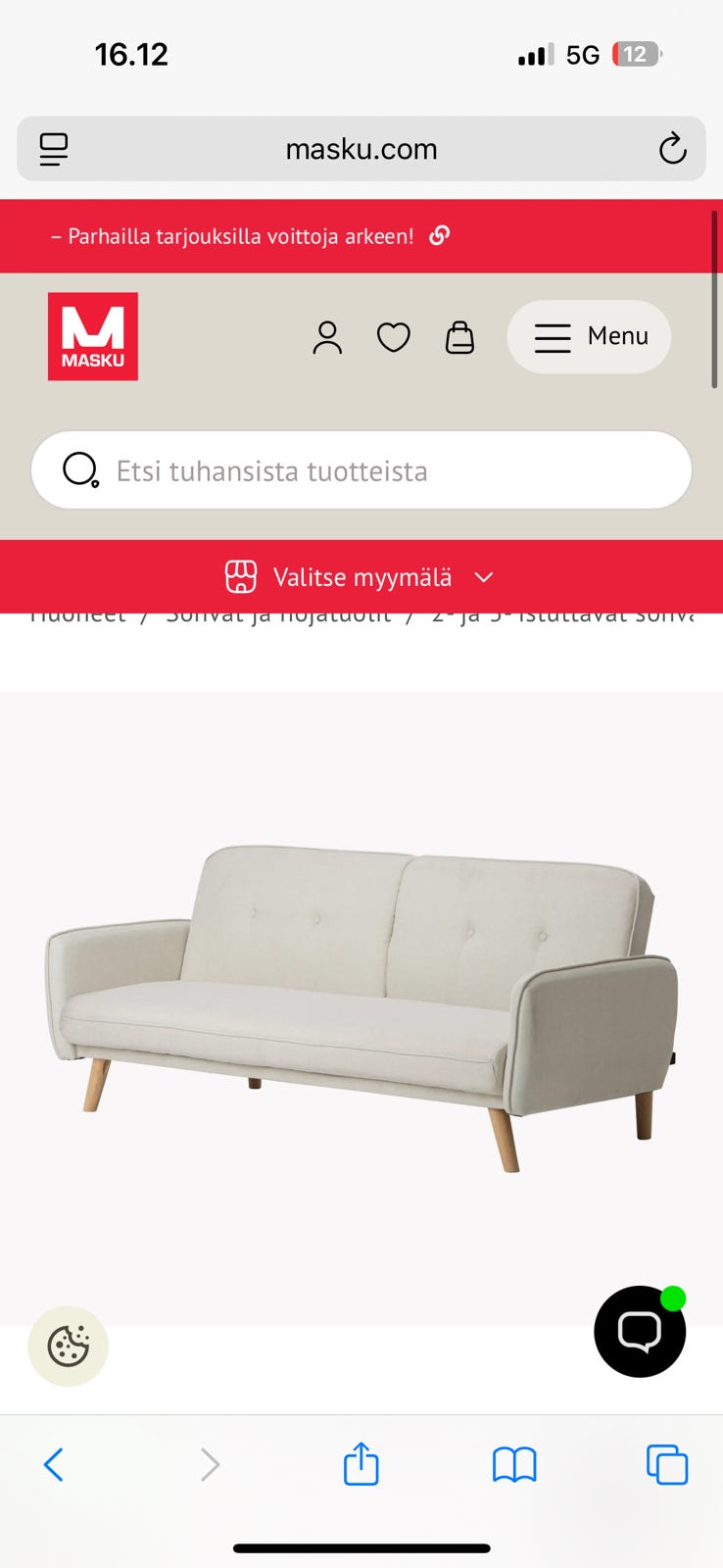Click the store icon beside Valitse myymälä

240,576
